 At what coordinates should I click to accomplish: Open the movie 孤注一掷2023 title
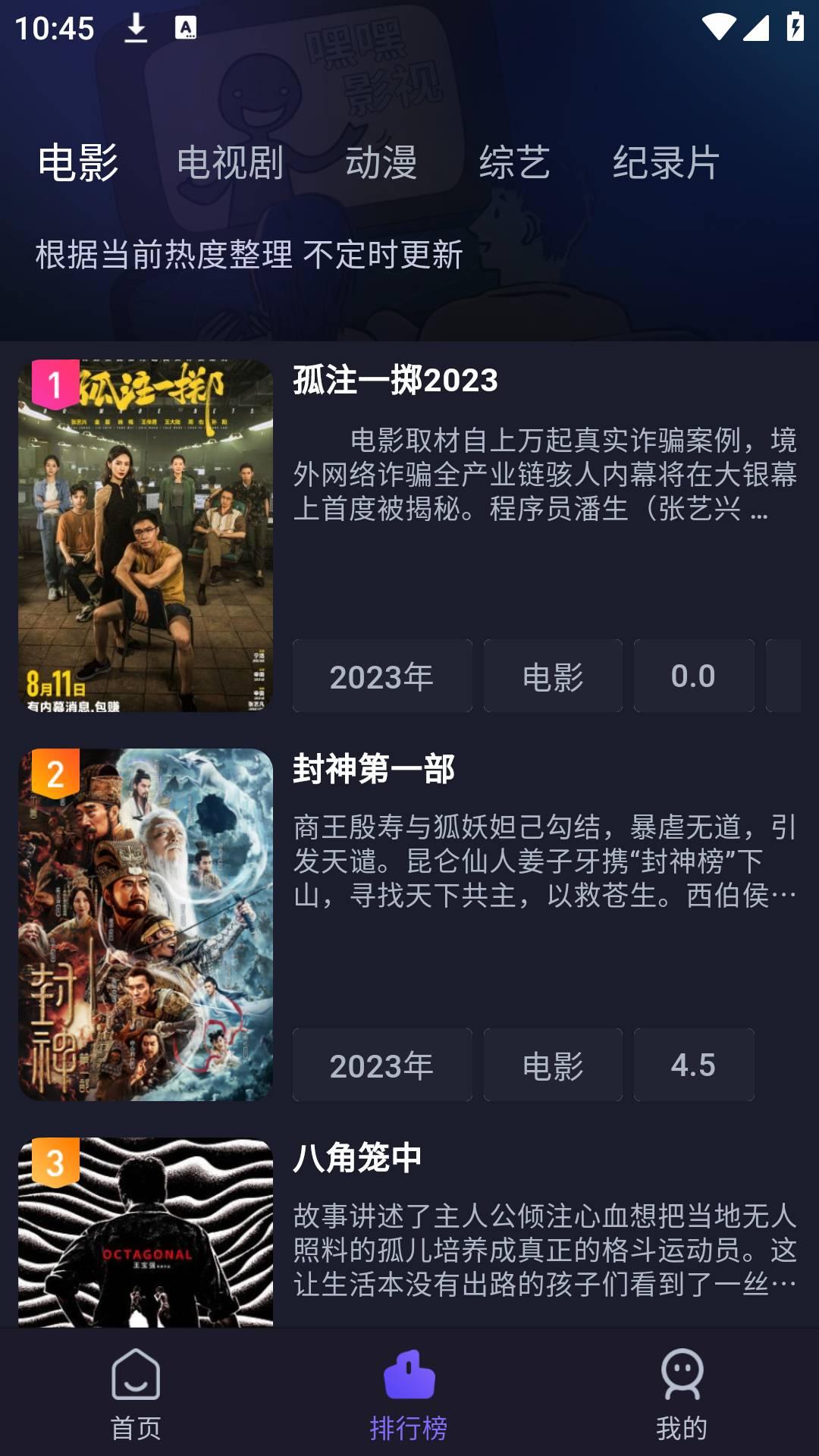tap(391, 380)
